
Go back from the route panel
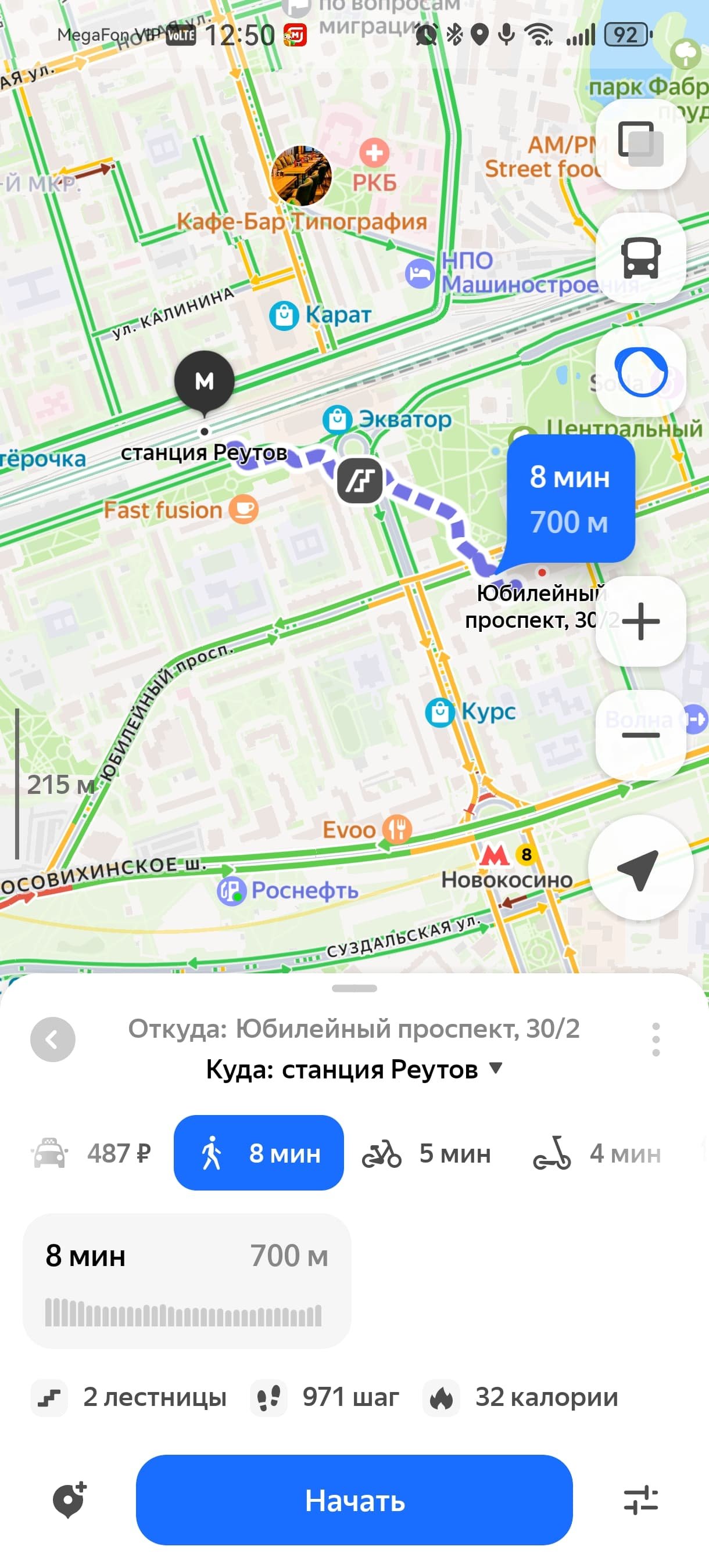(x=53, y=1040)
